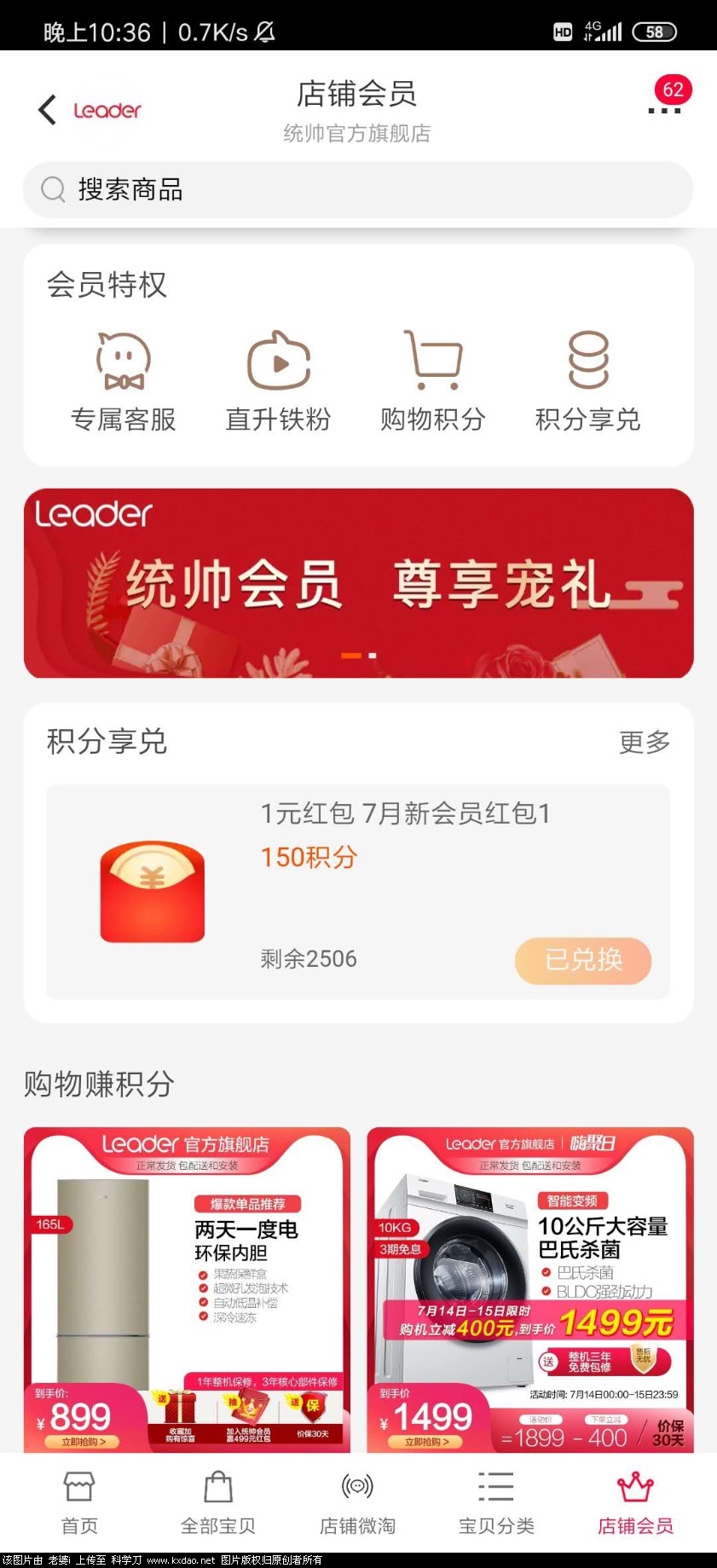This screenshot has height=1568, width=717.
Task: Open 专属客服 member privilege
Action: (124, 381)
